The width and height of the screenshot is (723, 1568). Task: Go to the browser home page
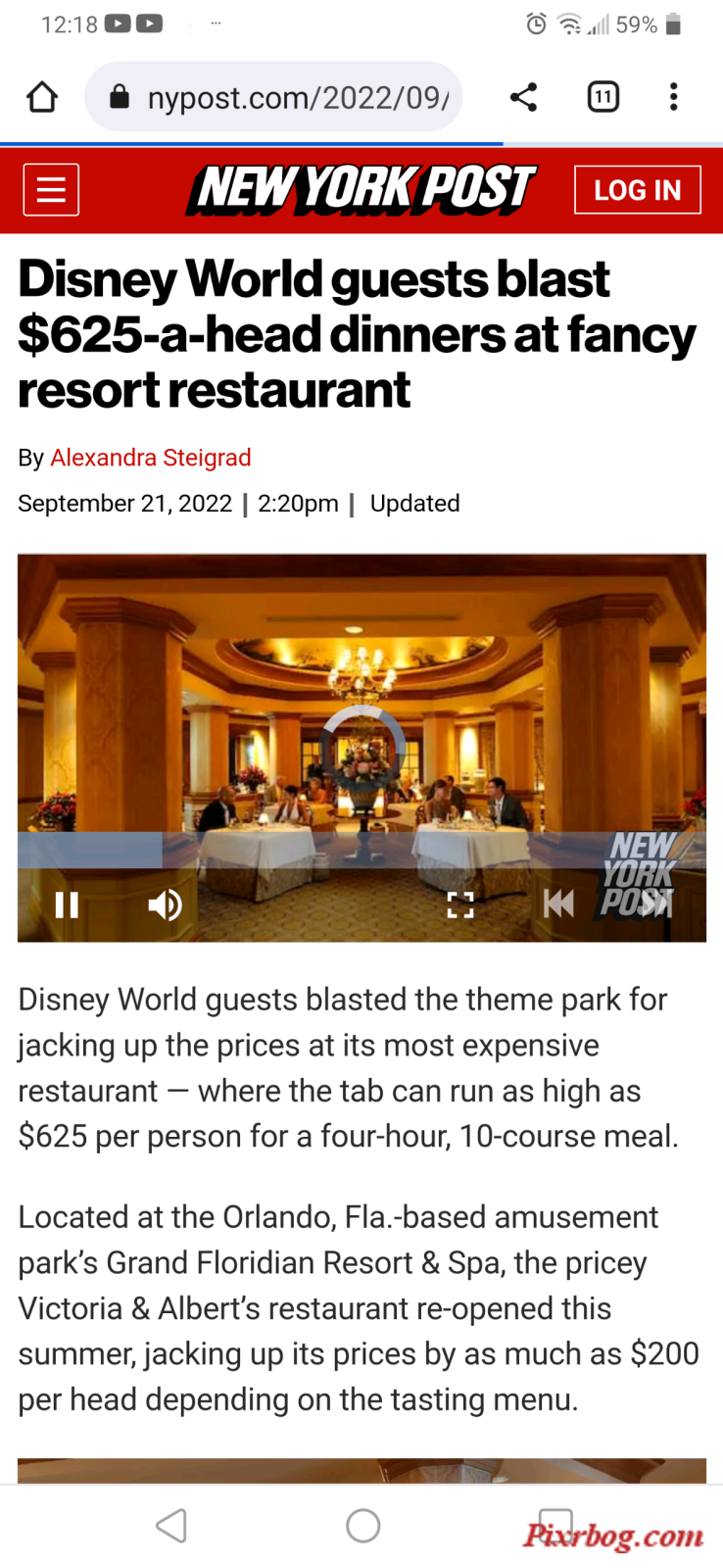click(x=42, y=97)
